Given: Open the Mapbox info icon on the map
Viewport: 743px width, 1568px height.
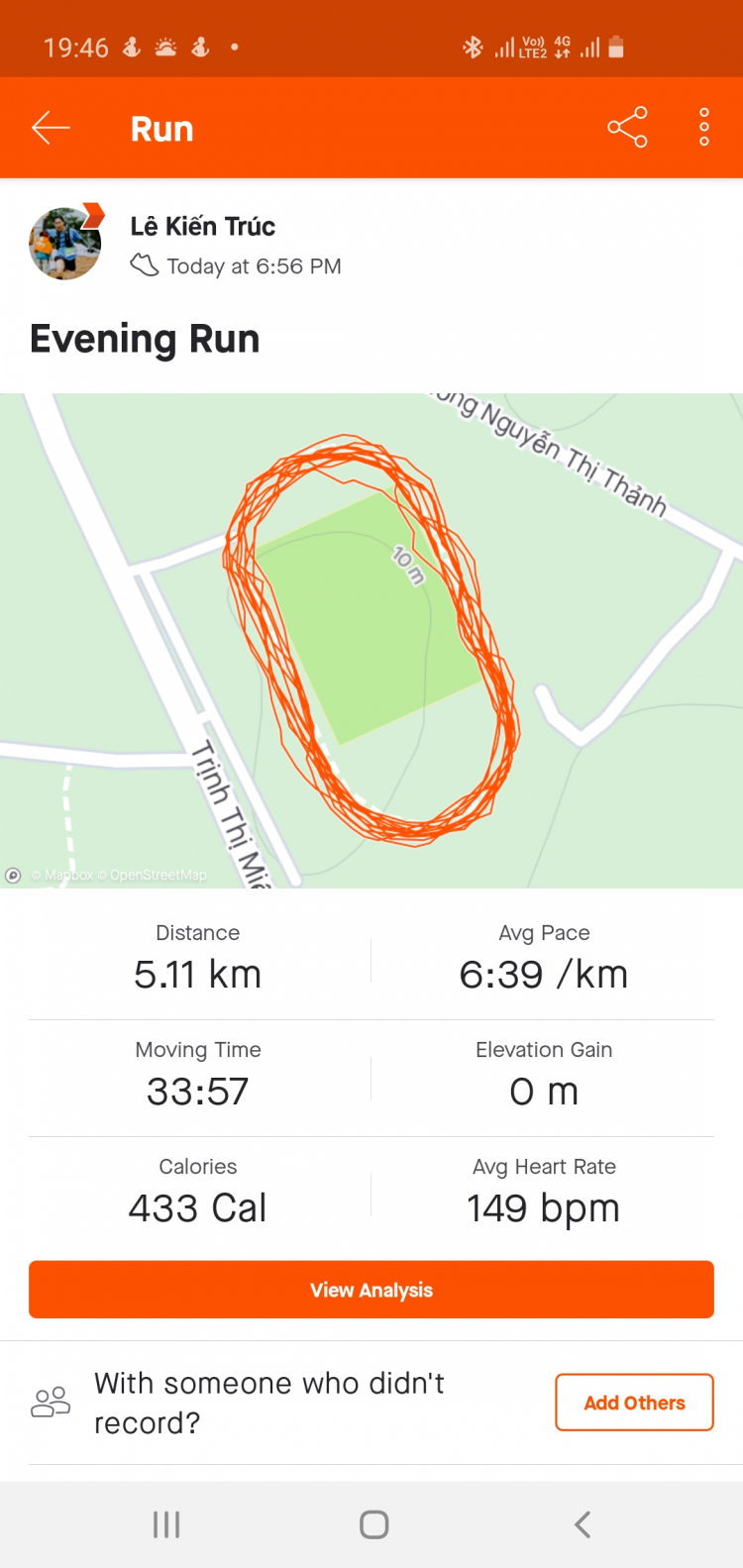Looking at the screenshot, I should tap(14, 875).
